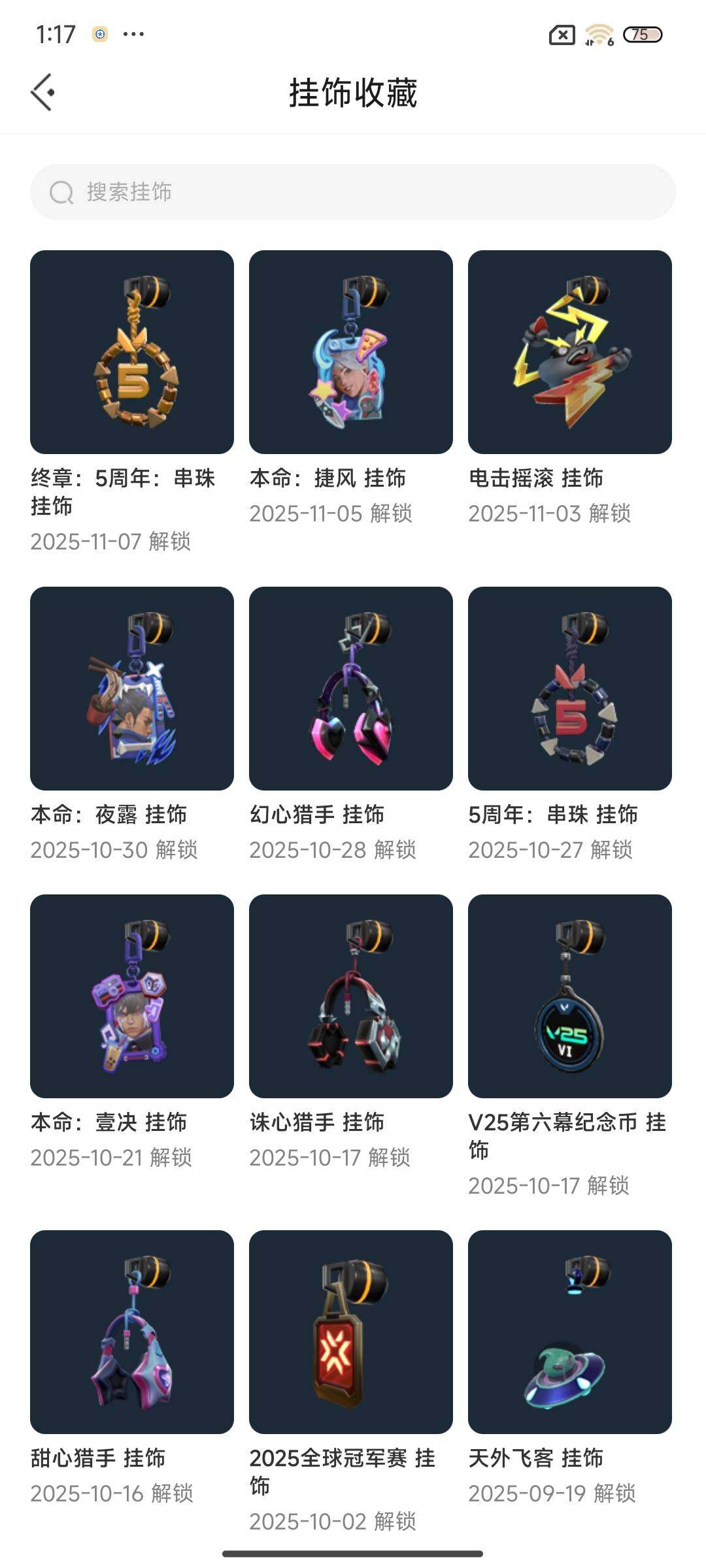Open V25第六幕纪念币 挂饰 item

[x=570, y=996]
